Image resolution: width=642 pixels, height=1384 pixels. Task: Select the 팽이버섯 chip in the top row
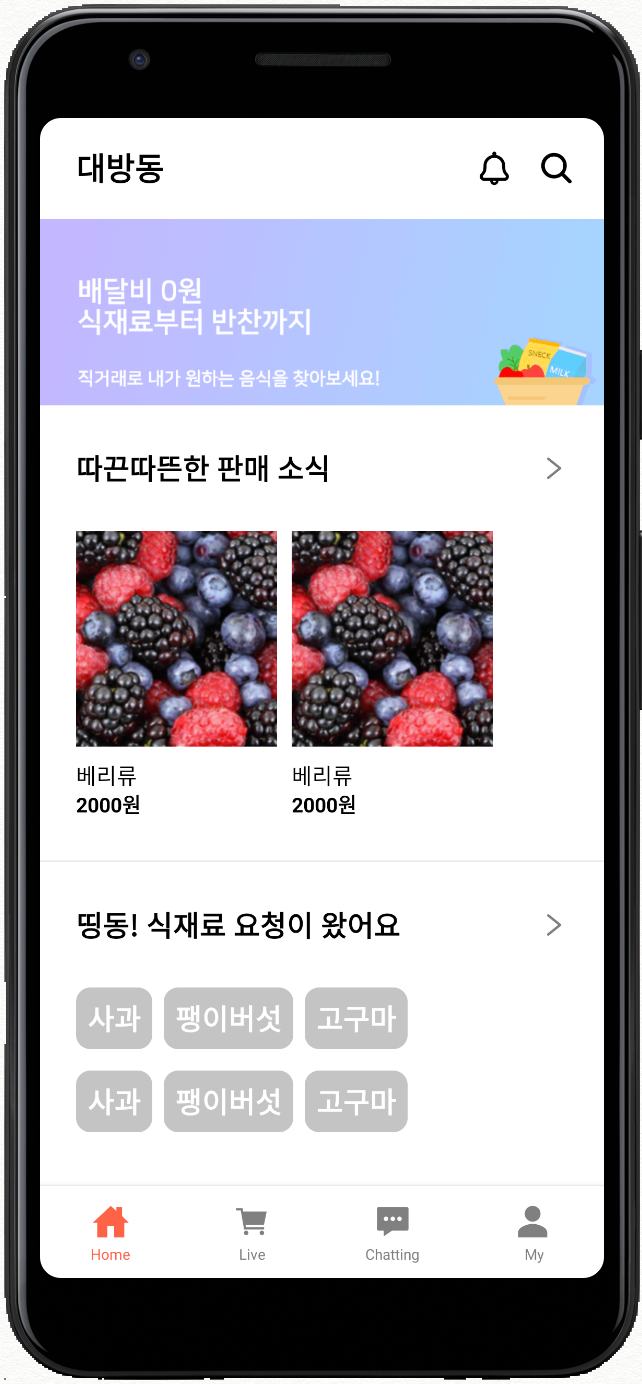pos(228,1019)
